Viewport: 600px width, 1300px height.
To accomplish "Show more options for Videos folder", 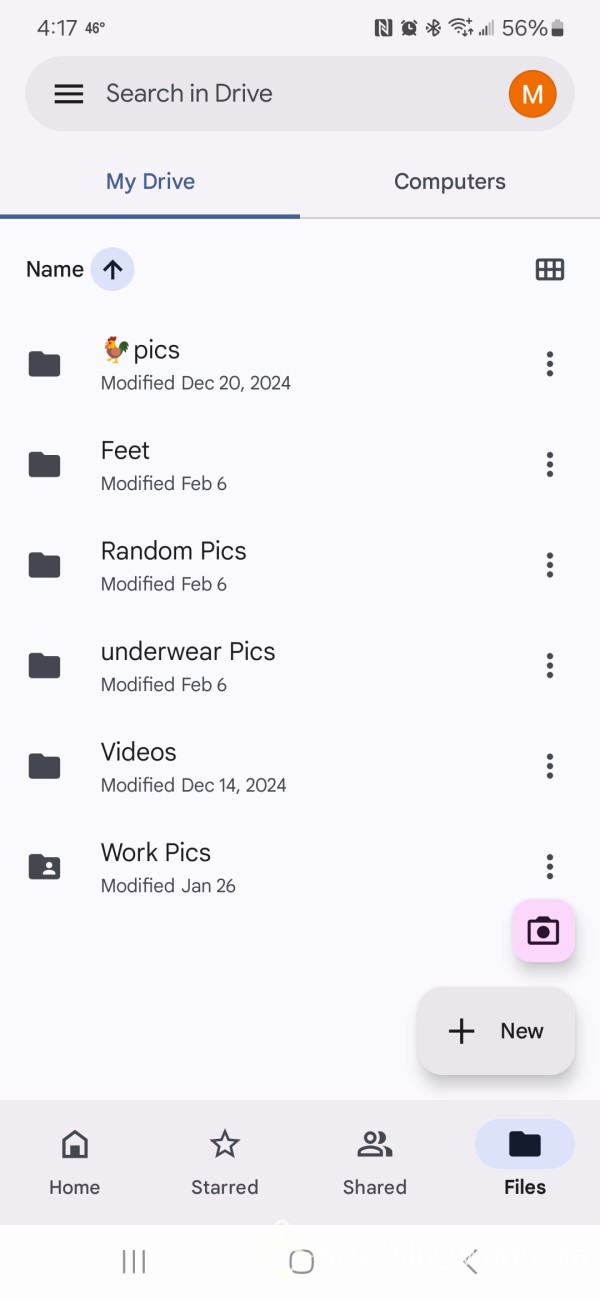I will pos(549,766).
